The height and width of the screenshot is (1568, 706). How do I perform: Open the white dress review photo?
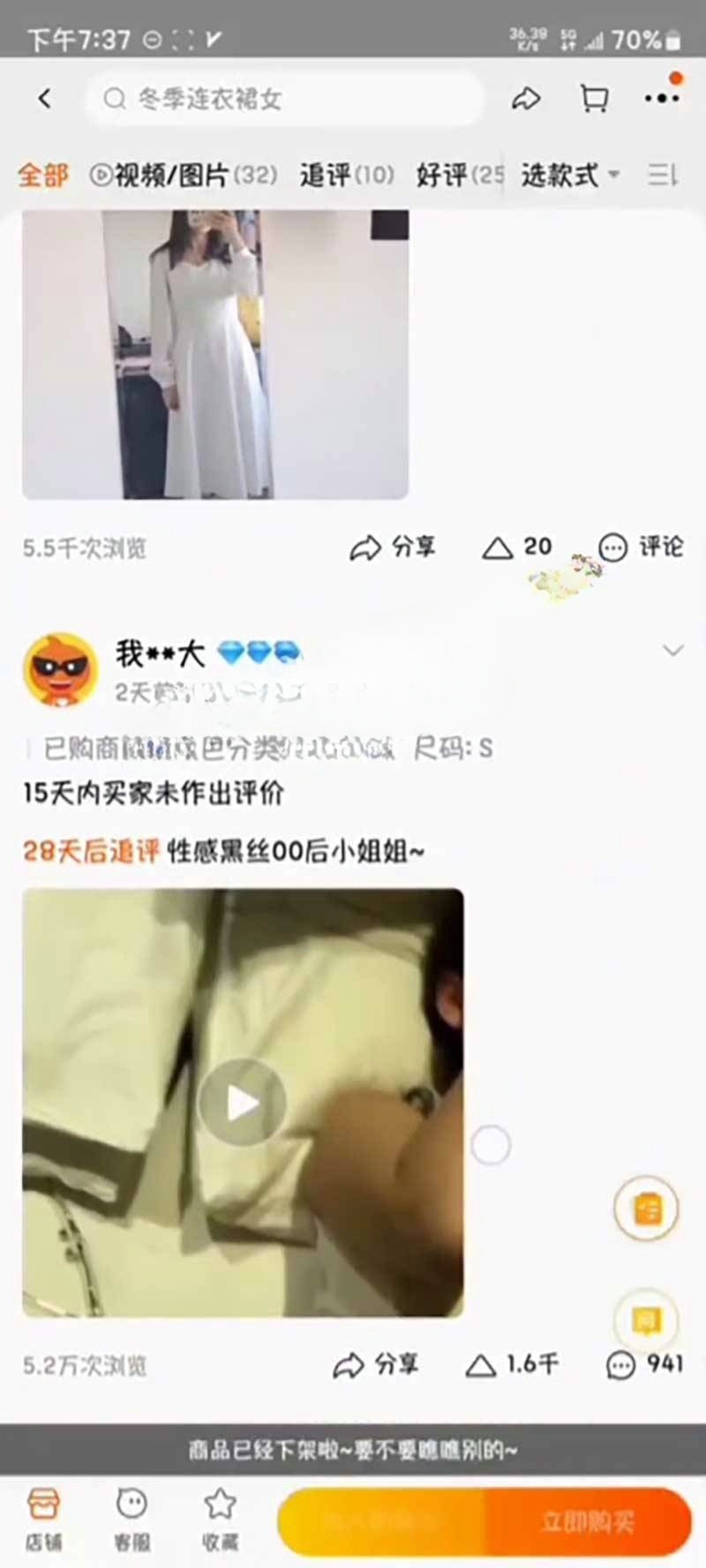215,353
